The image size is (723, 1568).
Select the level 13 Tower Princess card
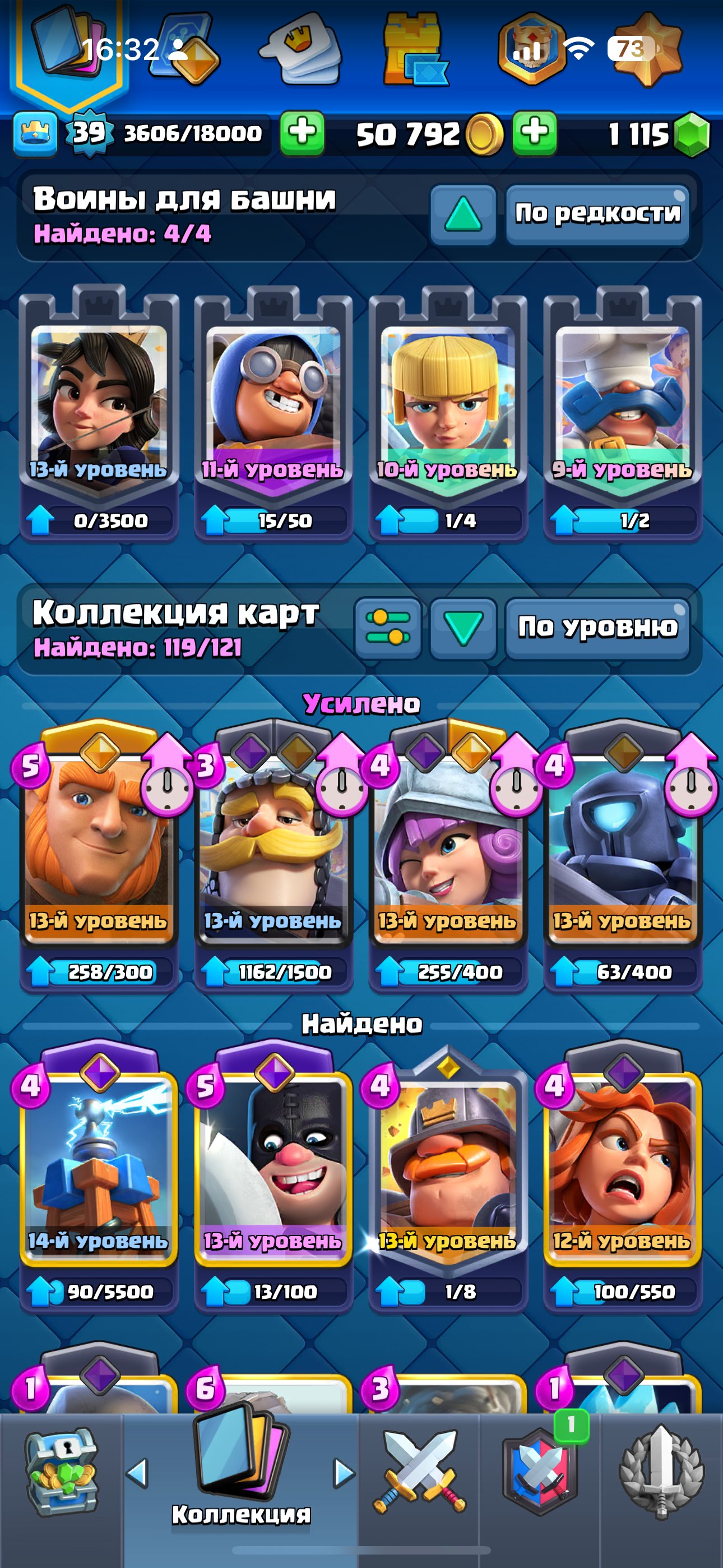pyautogui.click(x=99, y=414)
